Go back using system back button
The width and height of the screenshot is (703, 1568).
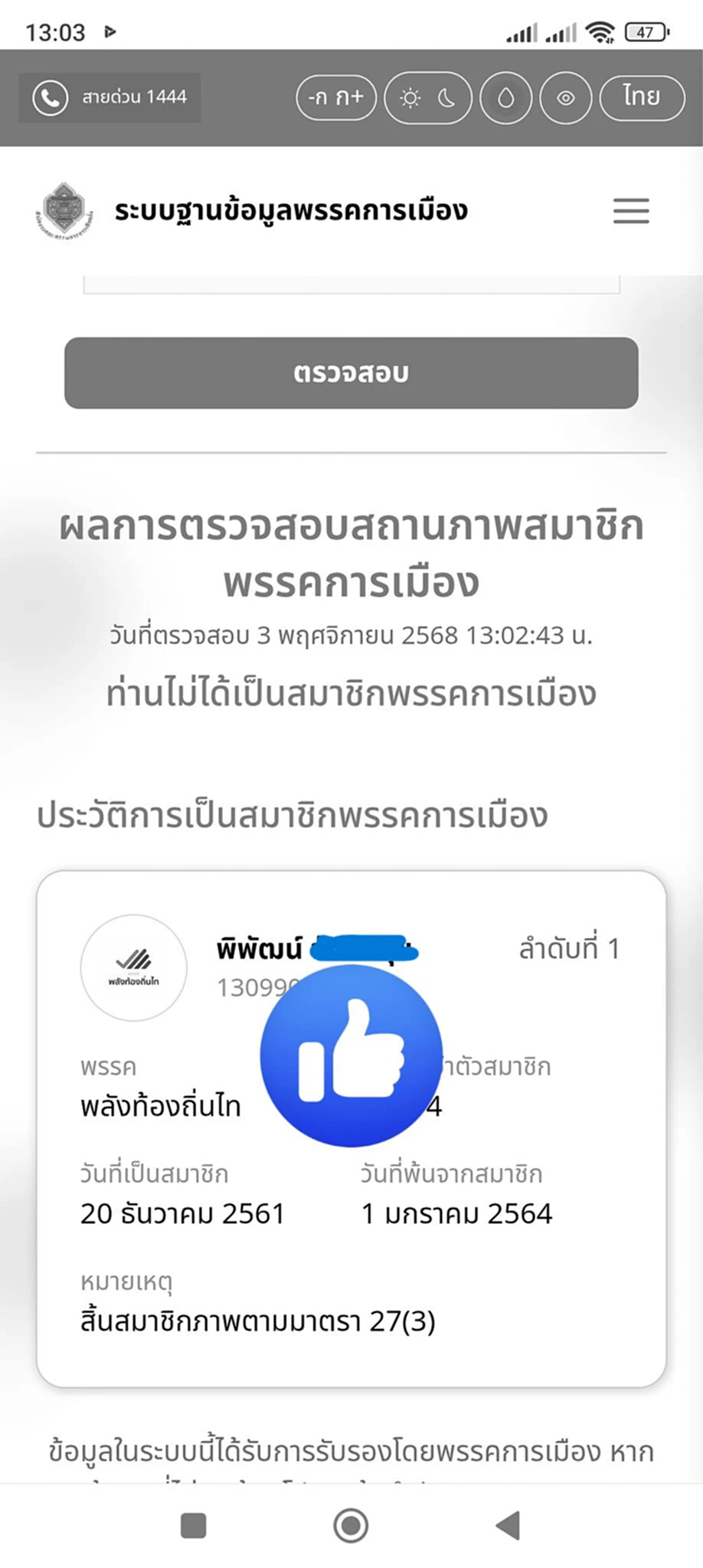click(508, 1525)
